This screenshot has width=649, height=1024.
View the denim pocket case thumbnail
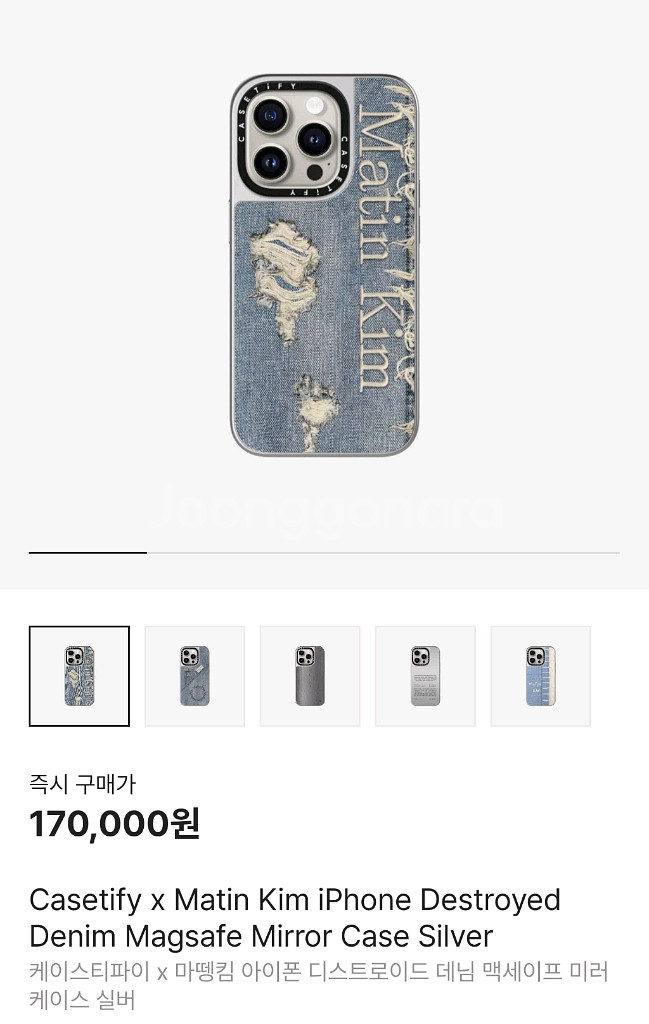click(194, 676)
